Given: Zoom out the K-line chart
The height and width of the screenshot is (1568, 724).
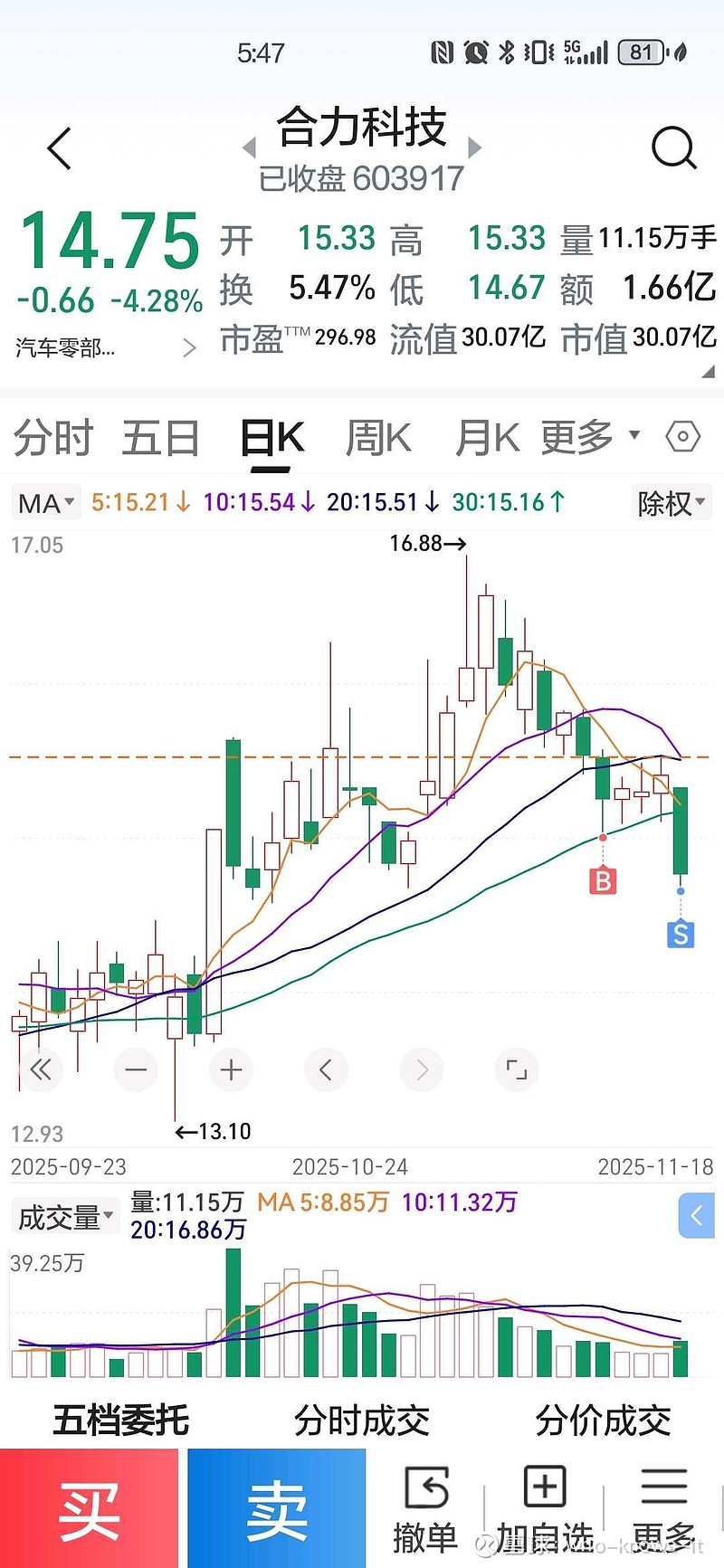Looking at the screenshot, I should [x=136, y=1070].
